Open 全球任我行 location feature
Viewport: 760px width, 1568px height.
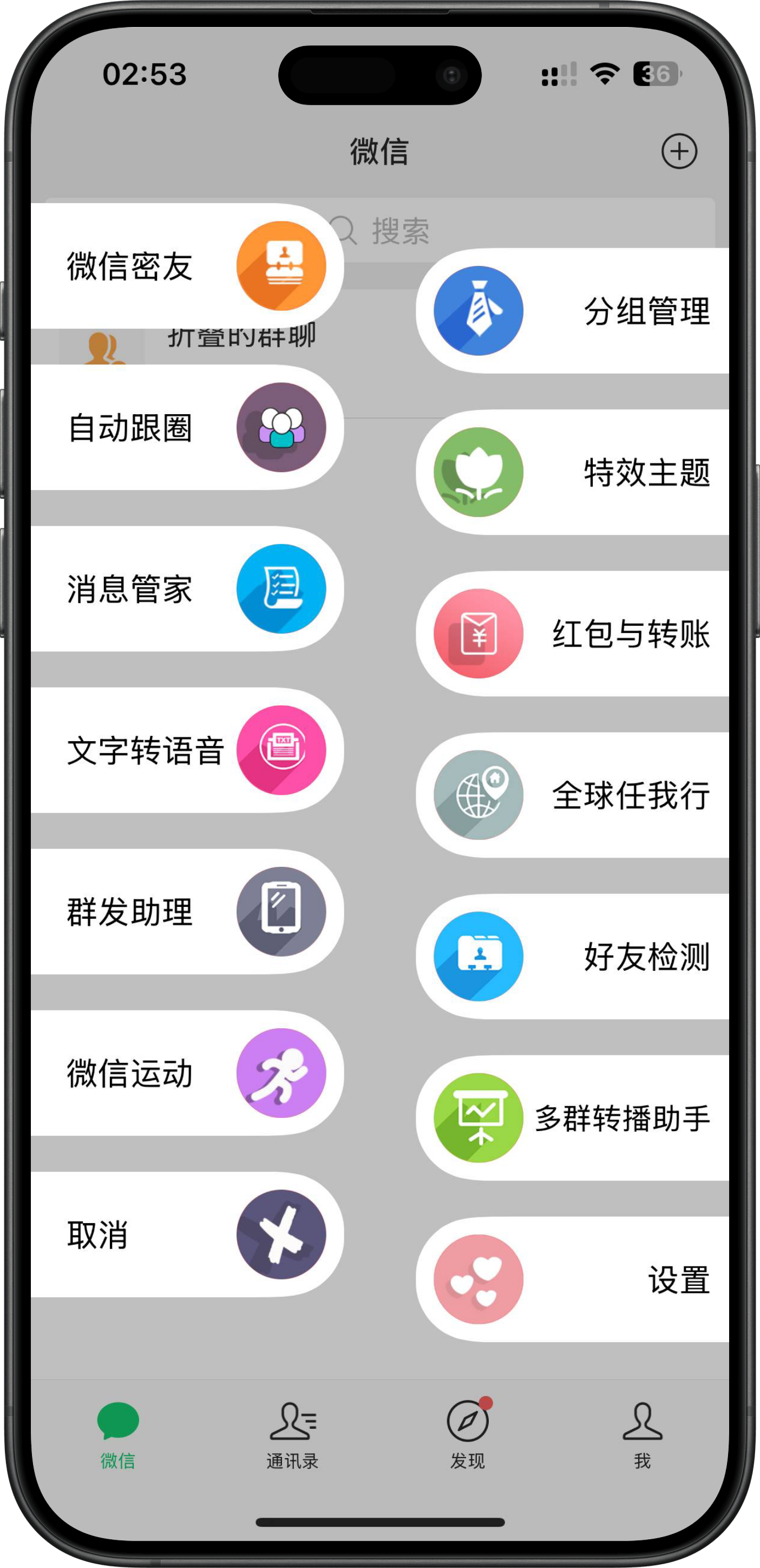[x=572, y=795]
